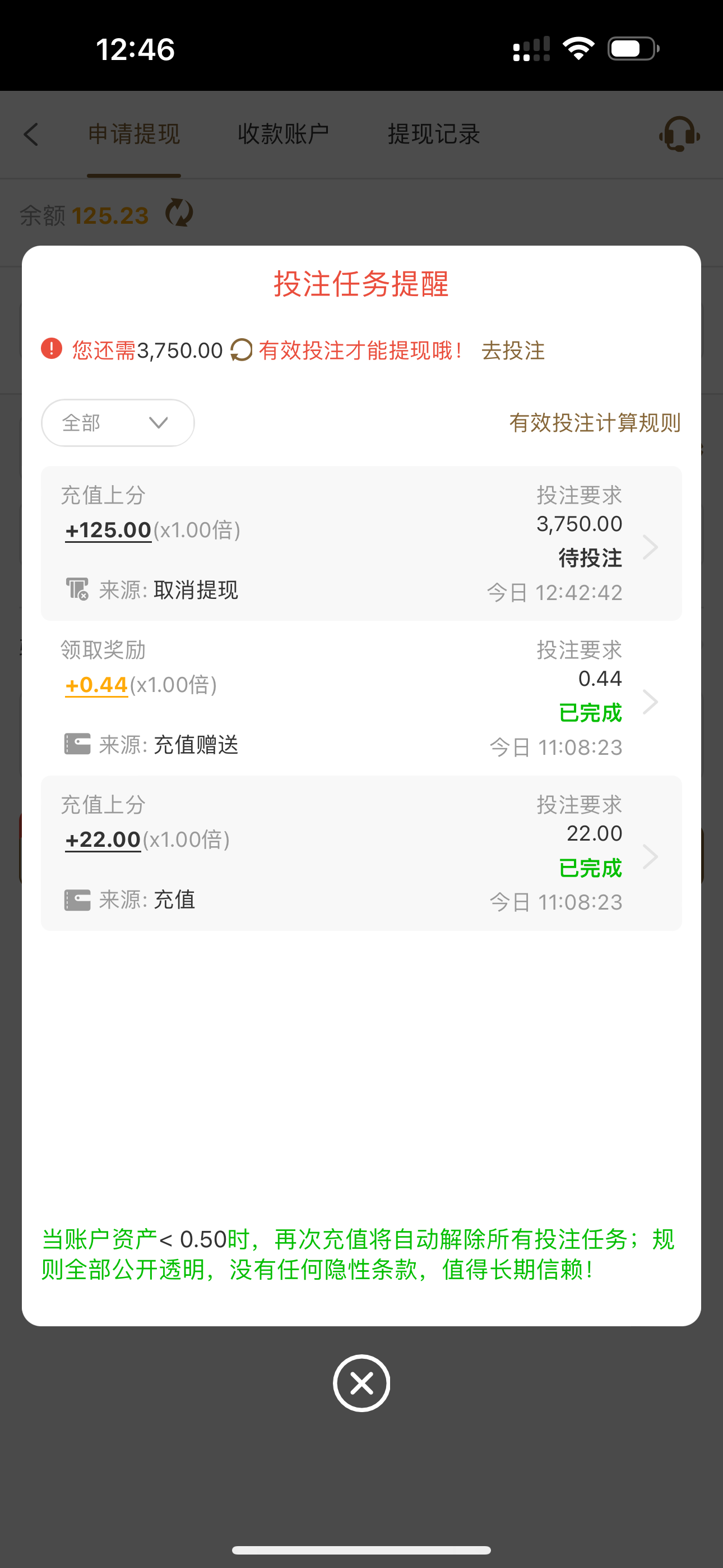This screenshot has width=723, height=1568.
Task: Expand the 全部 filter dropdown
Action: pos(118,423)
